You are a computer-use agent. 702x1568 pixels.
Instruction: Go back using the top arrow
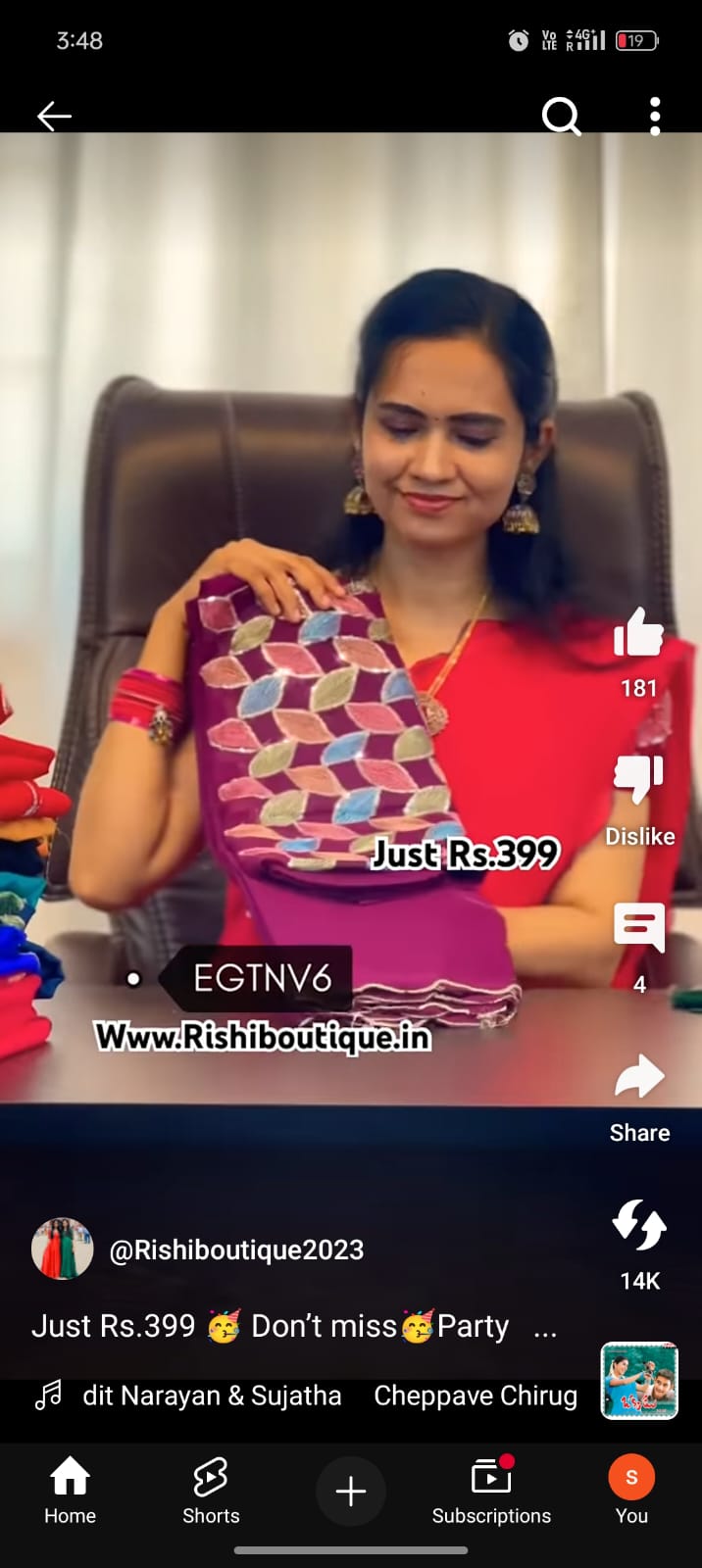[54, 117]
